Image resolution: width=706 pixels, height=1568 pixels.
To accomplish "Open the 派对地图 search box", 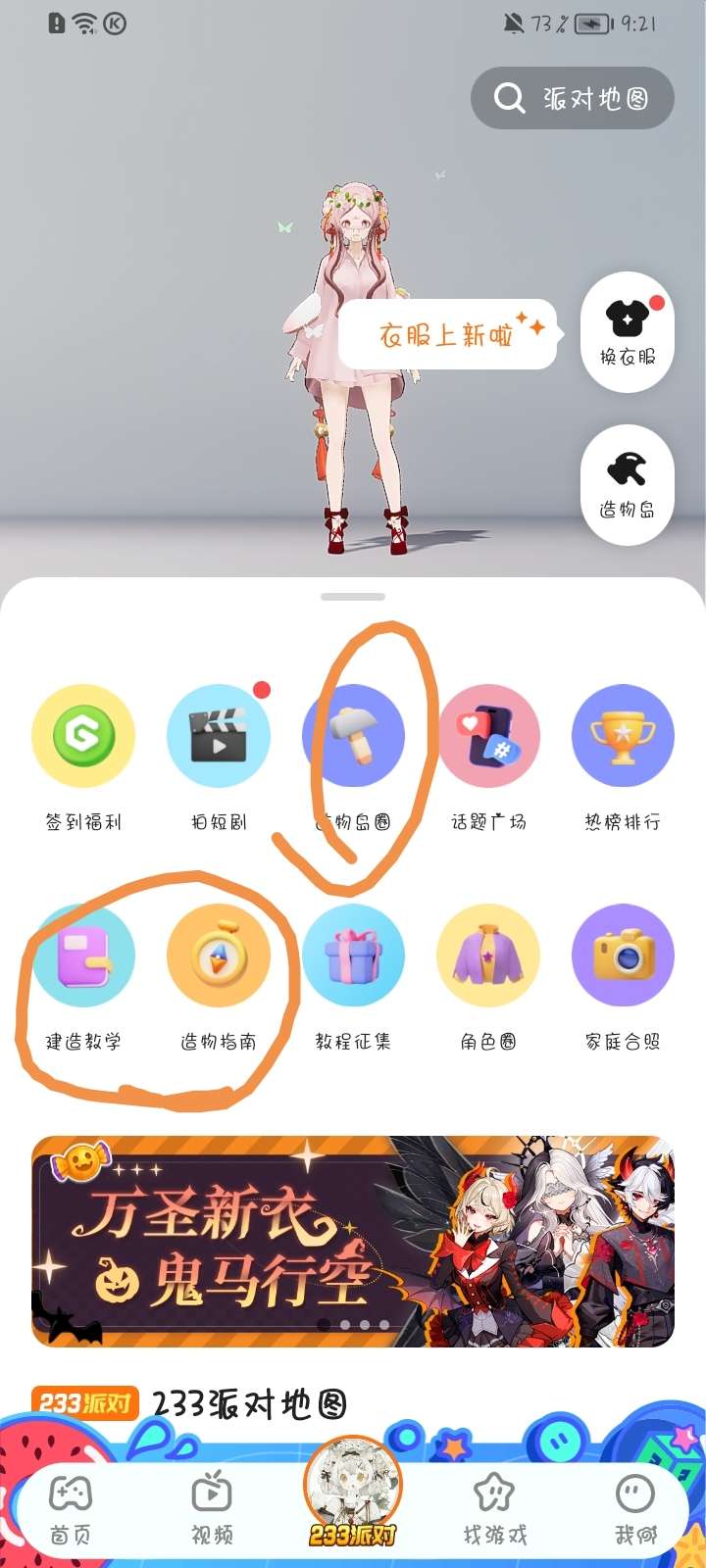I will pos(573,98).
